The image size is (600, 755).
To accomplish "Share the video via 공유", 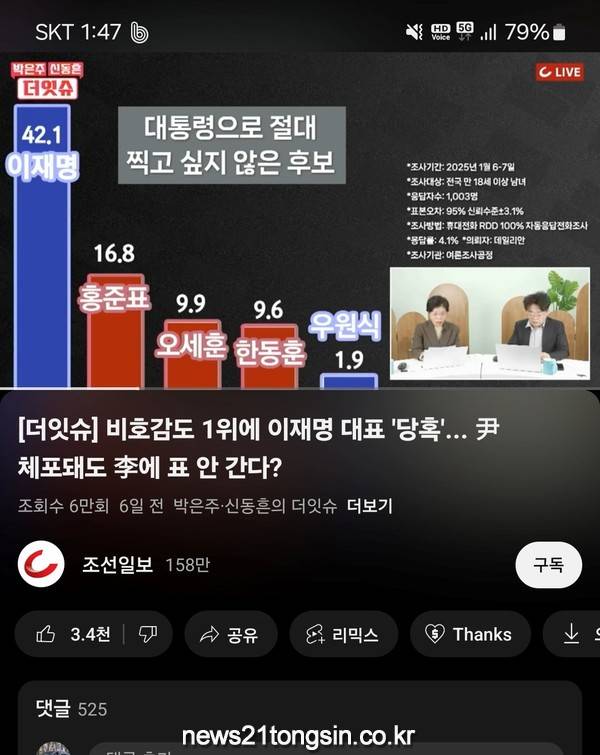I will click(229, 634).
